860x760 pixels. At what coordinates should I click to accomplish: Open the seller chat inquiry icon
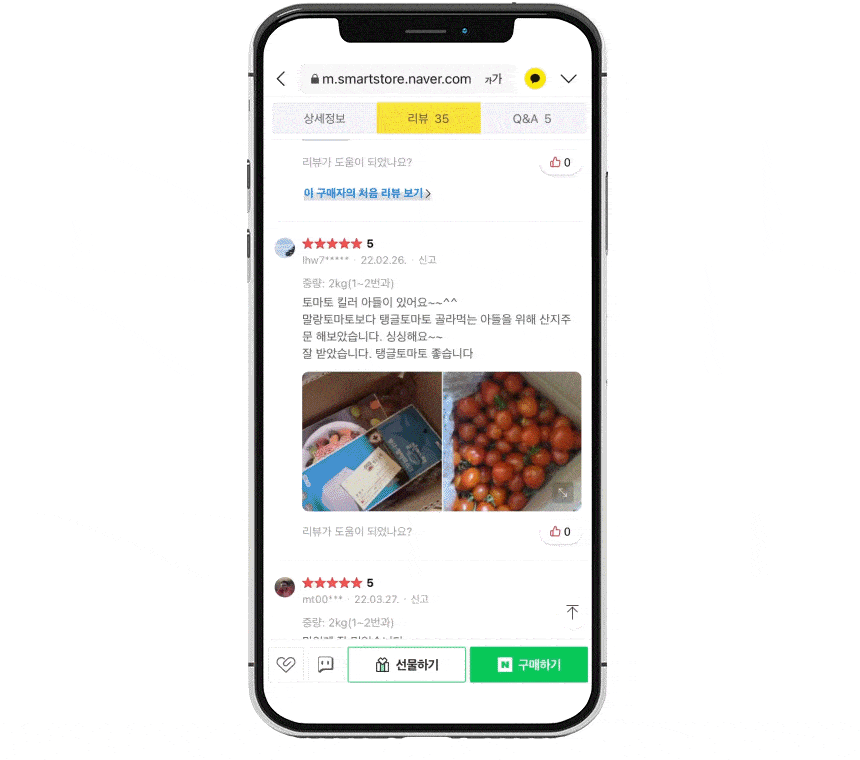pos(325,664)
